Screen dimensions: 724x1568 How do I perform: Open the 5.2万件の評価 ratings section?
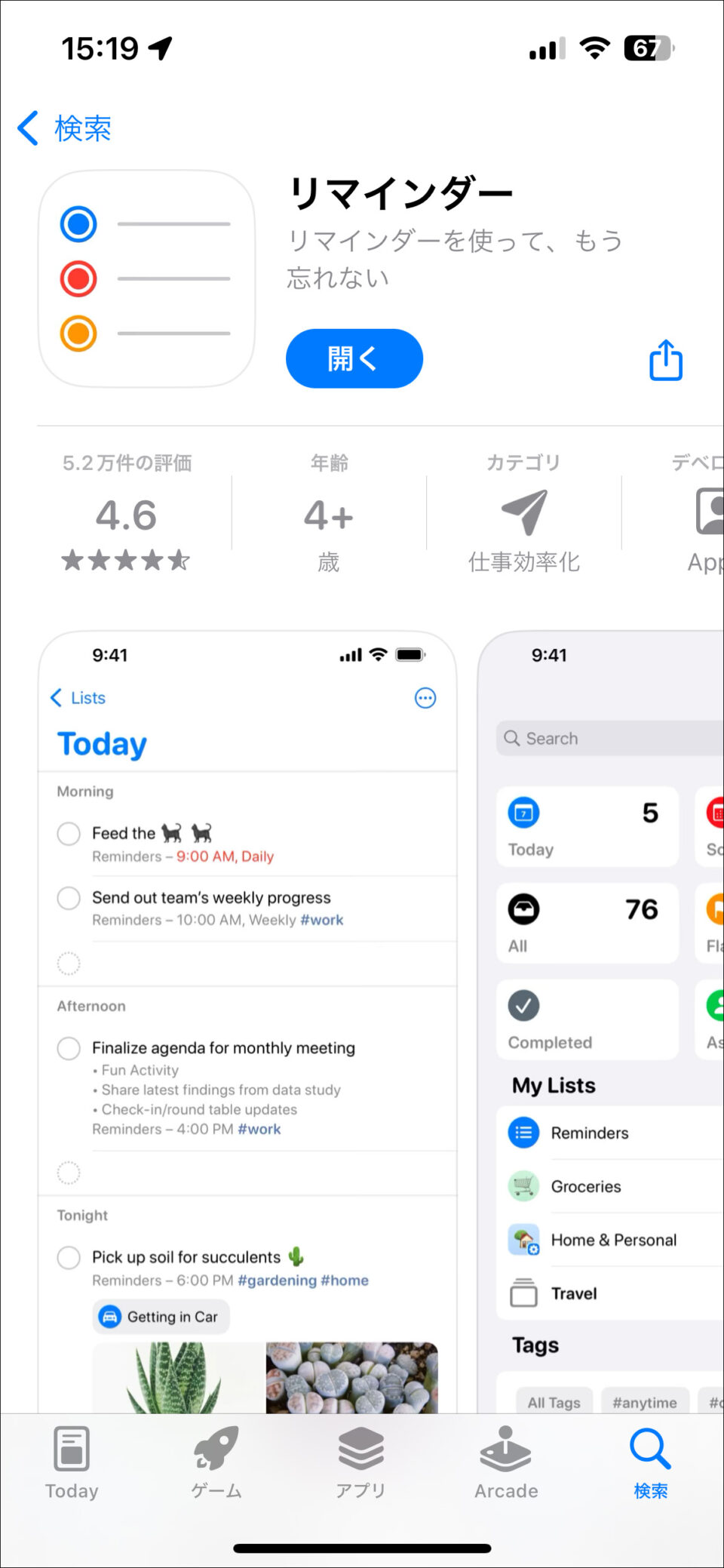127,512
